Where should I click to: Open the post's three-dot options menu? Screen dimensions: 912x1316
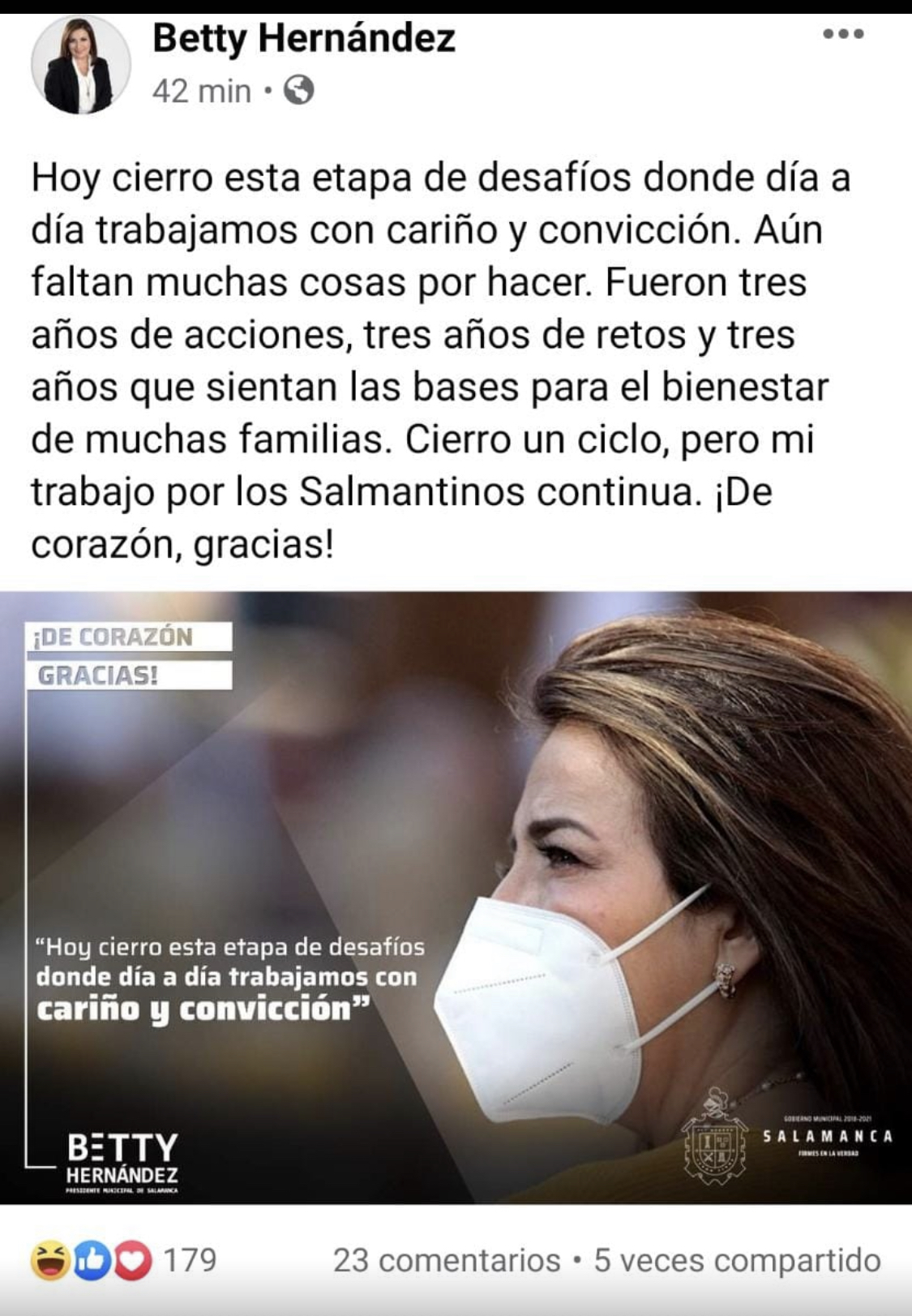[x=842, y=34]
